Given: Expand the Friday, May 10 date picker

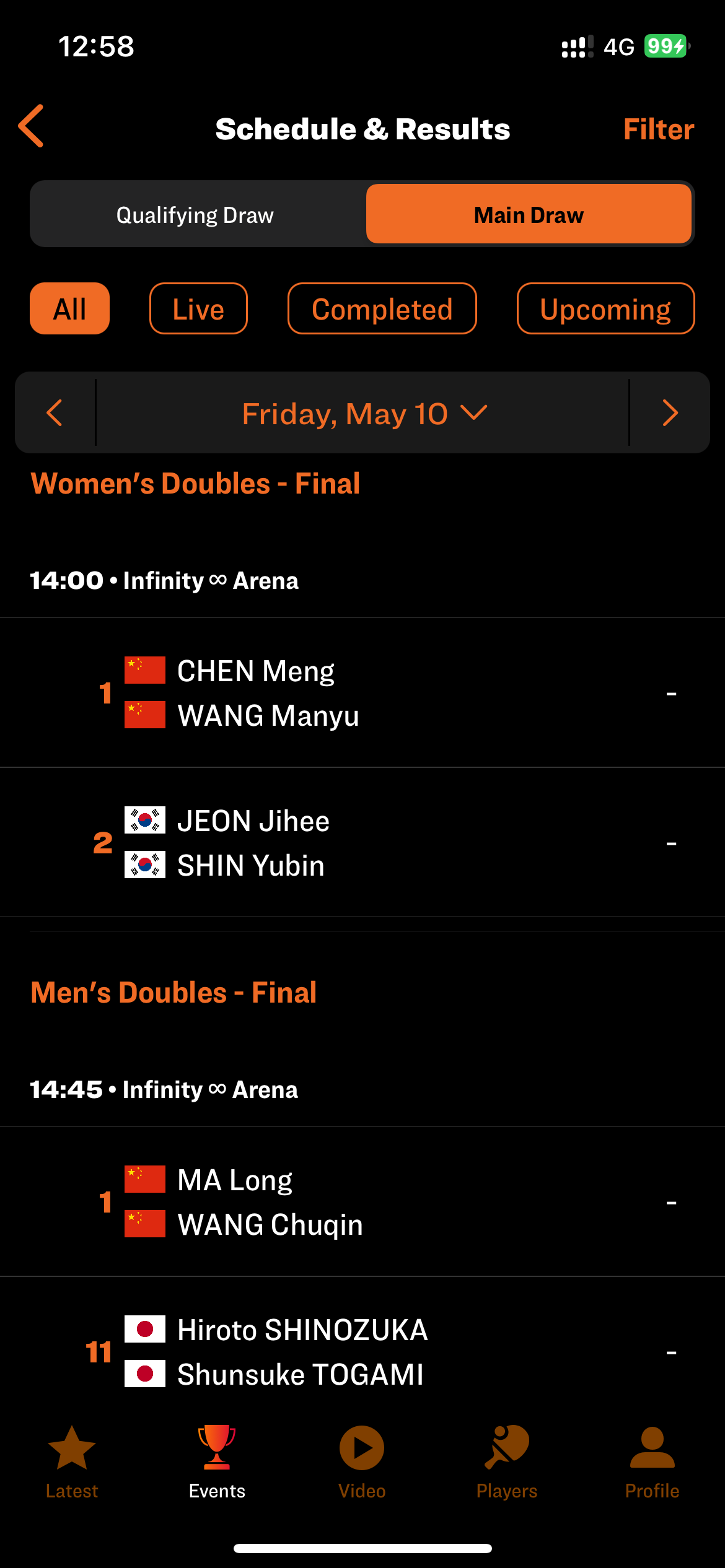Looking at the screenshot, I should tap(364, 413).
